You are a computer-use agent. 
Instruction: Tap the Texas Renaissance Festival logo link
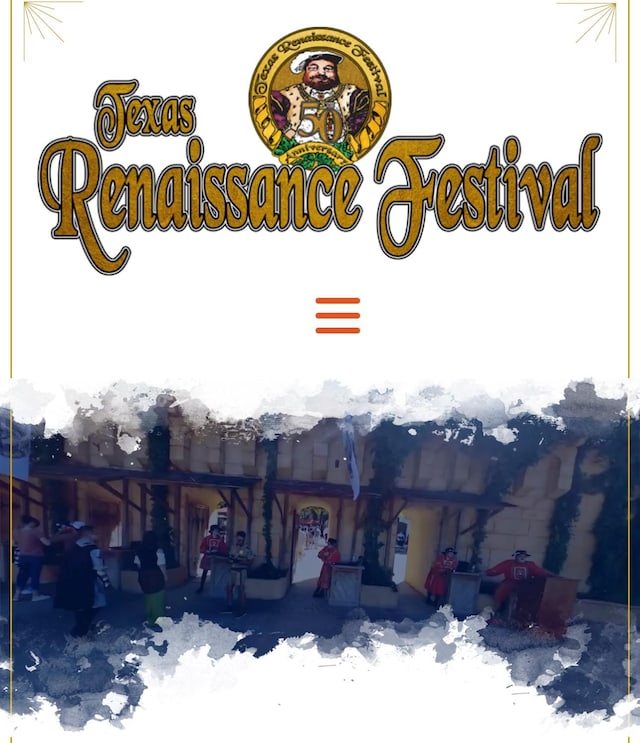coord(320,150)
